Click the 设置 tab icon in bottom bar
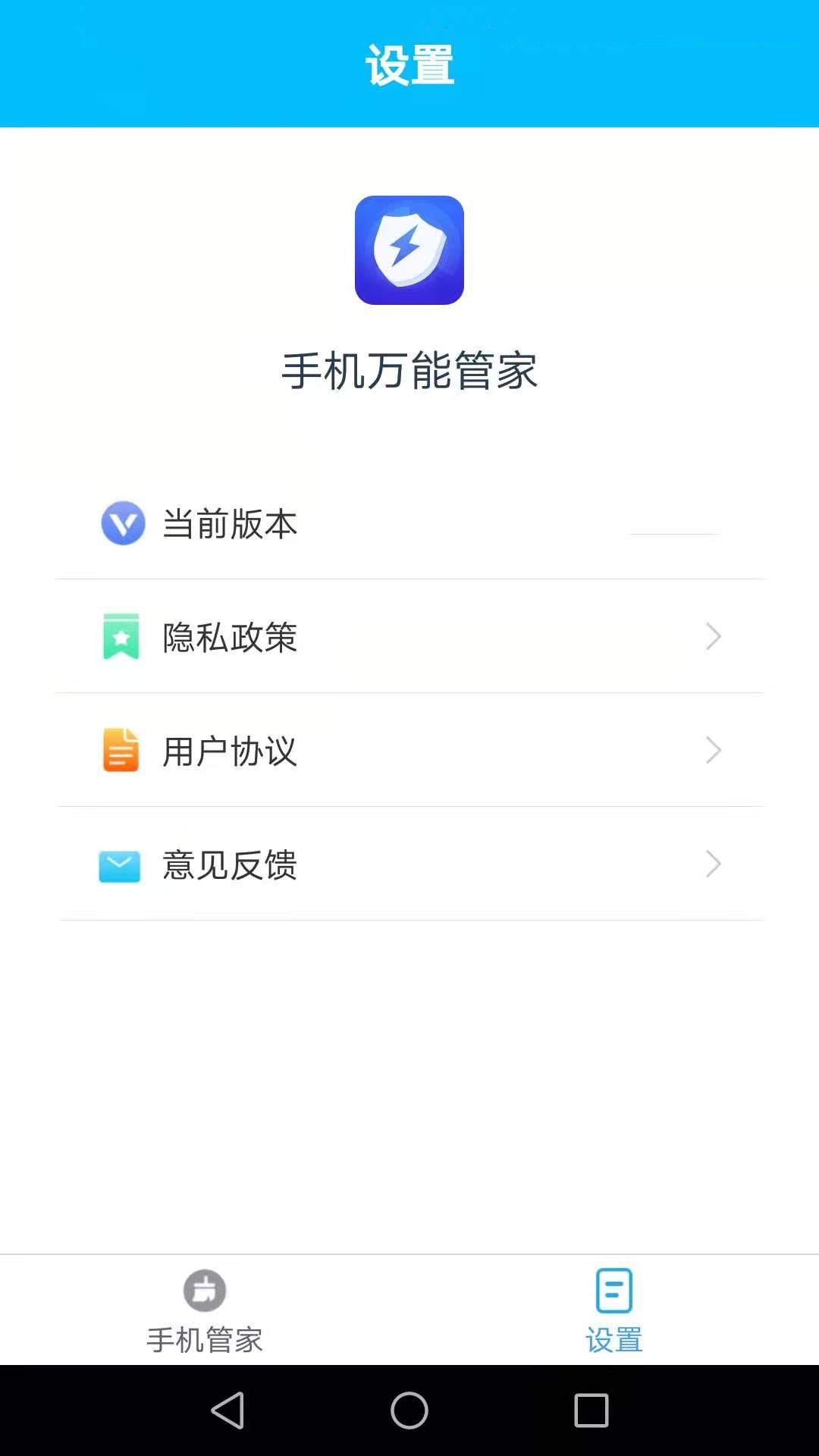The height and width of the screenshot is (1456, 819). (614, 1288)
